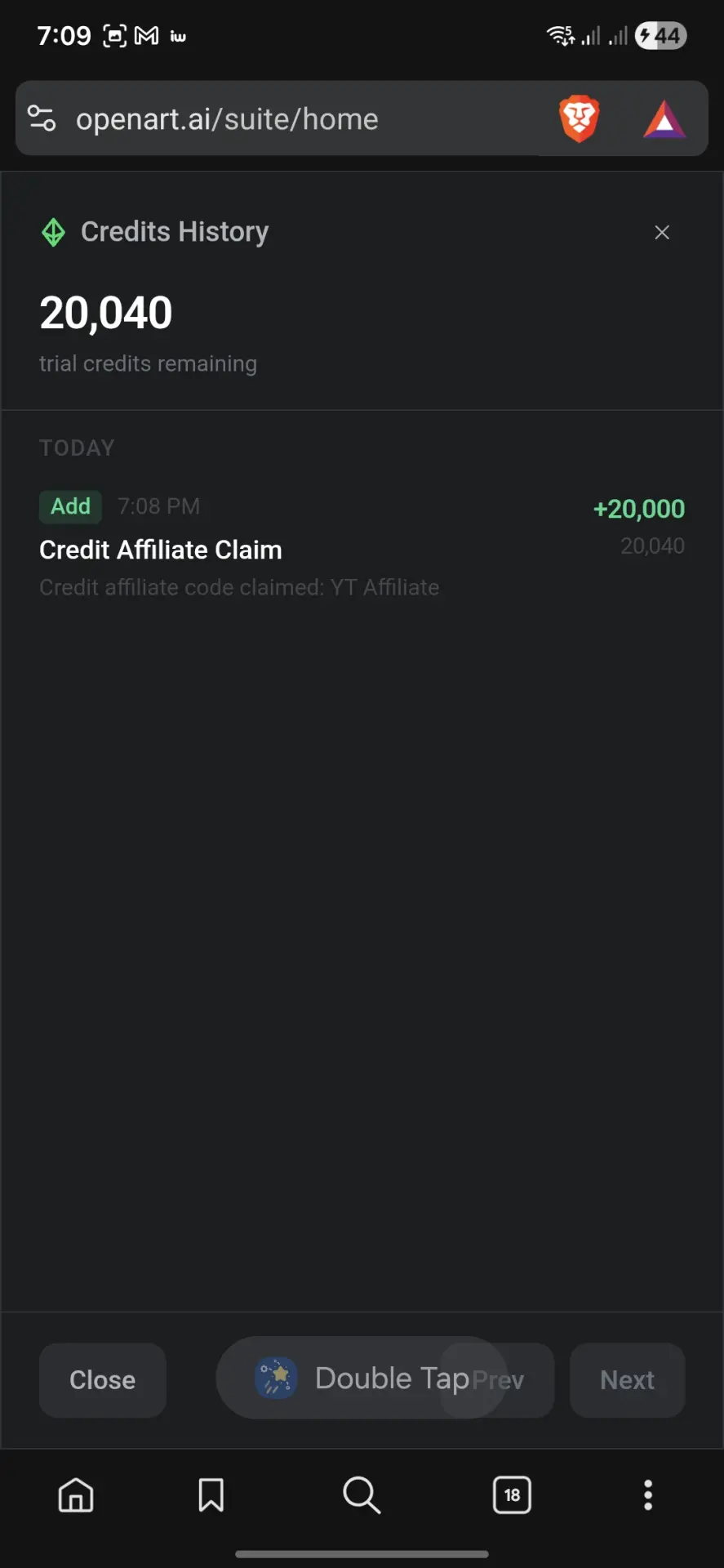
Task: Open Brave Shields lion icon
Action: click(x=580, y=118)
